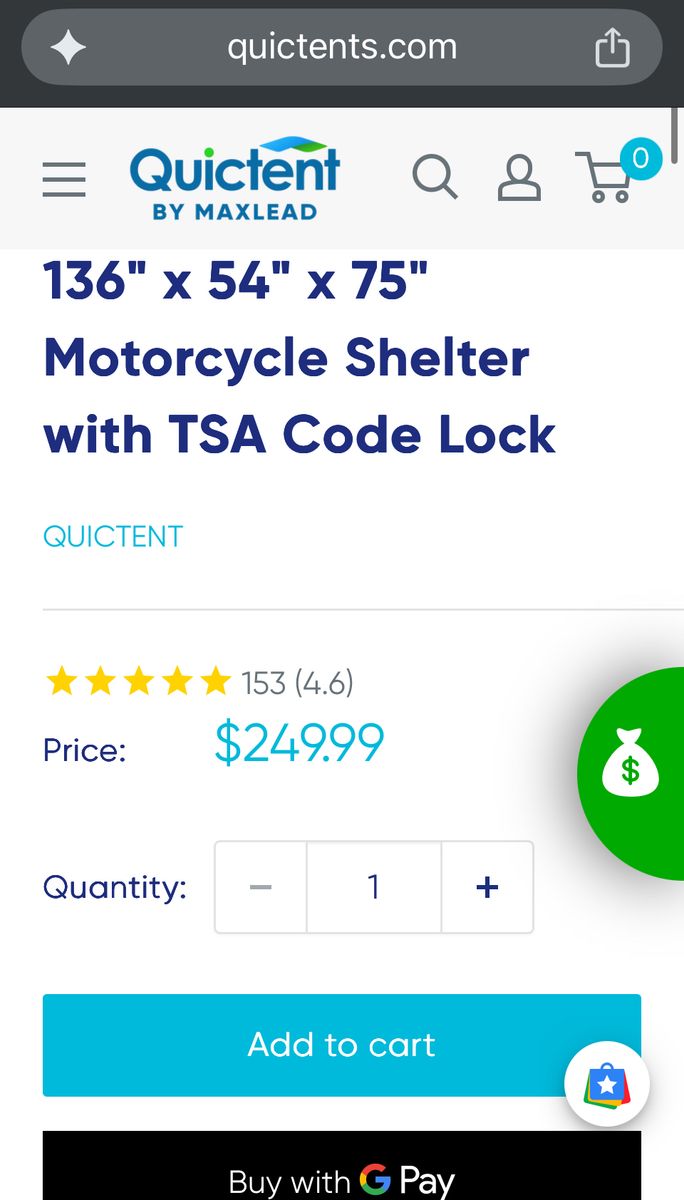Image resolution: width=684 pixels, height=1200 pixels.
Task: Open the floating shopping bag star badge
Action: tap(607, 1086)
